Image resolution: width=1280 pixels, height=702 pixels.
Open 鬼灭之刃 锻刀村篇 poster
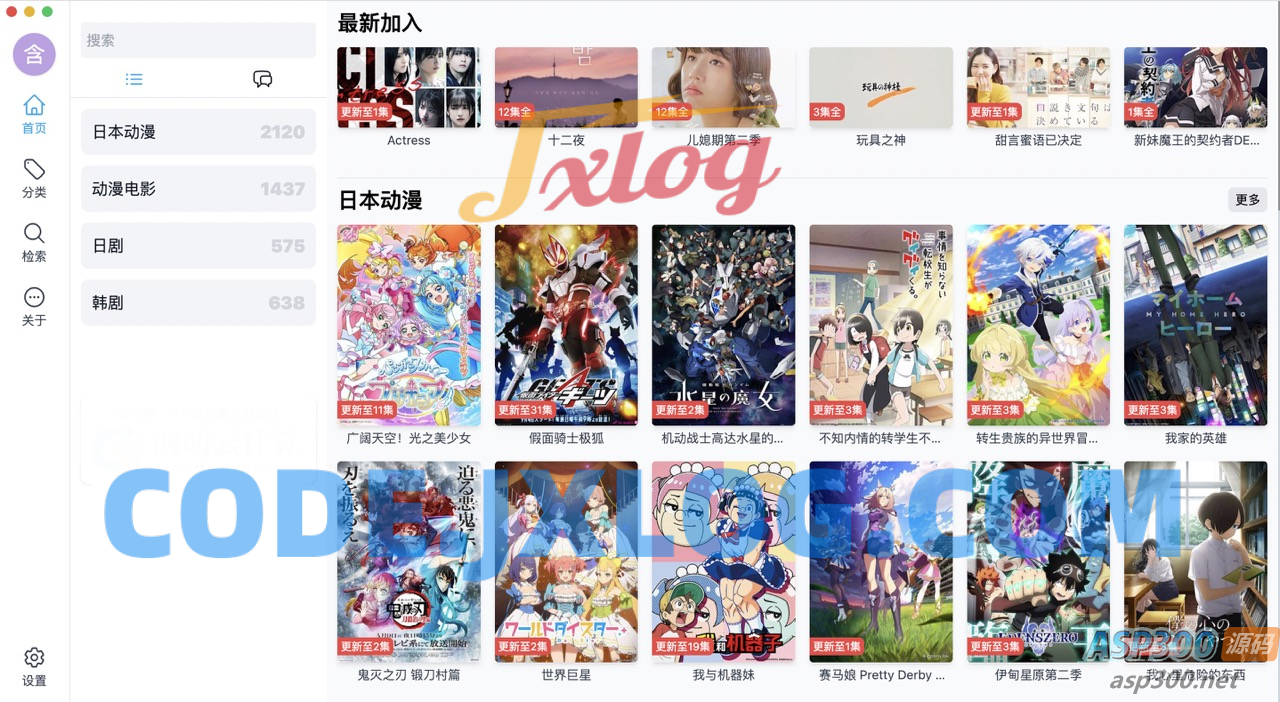click(408, 561)
